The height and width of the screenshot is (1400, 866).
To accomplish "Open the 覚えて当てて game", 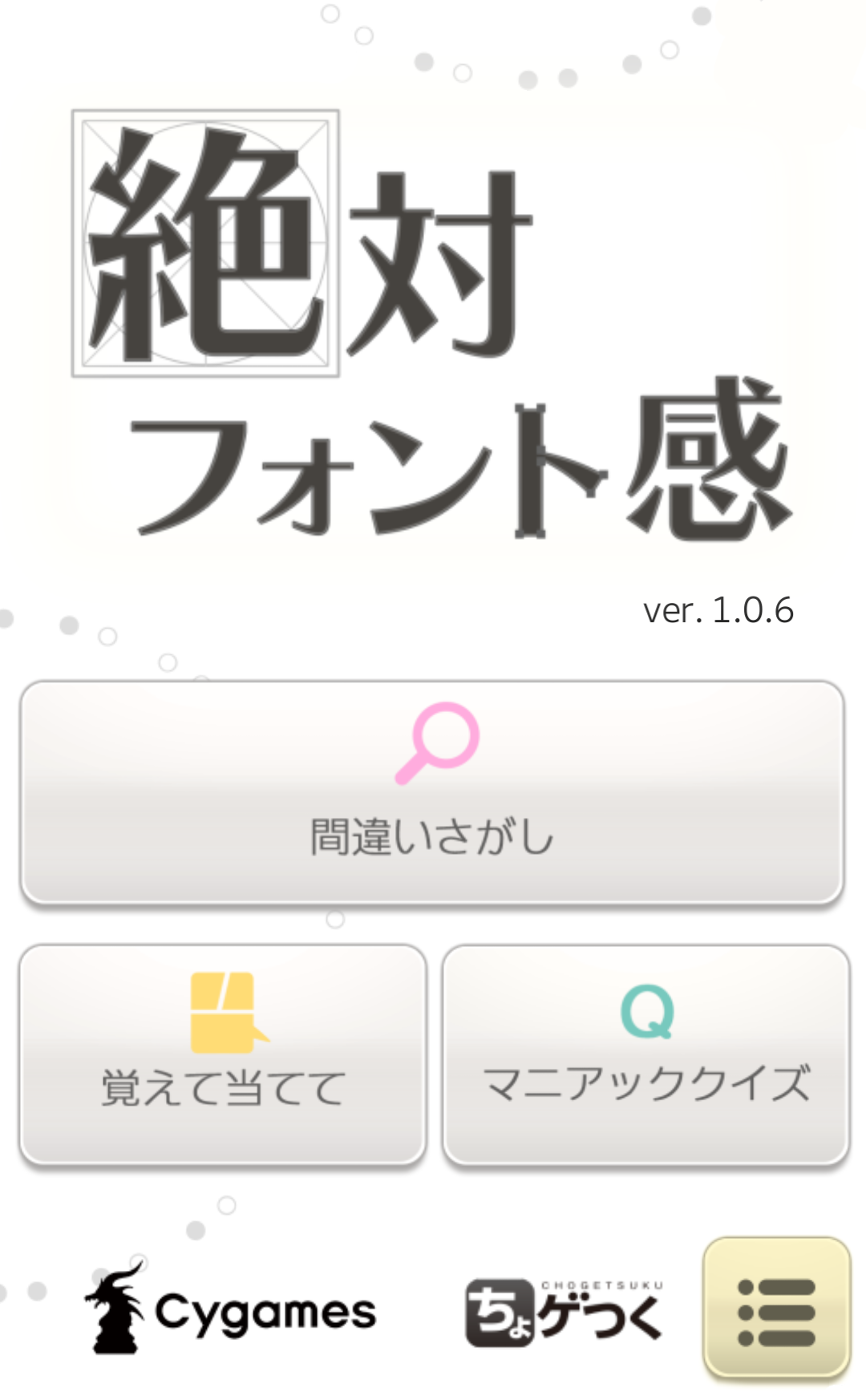I will [x=223, y=1054].
